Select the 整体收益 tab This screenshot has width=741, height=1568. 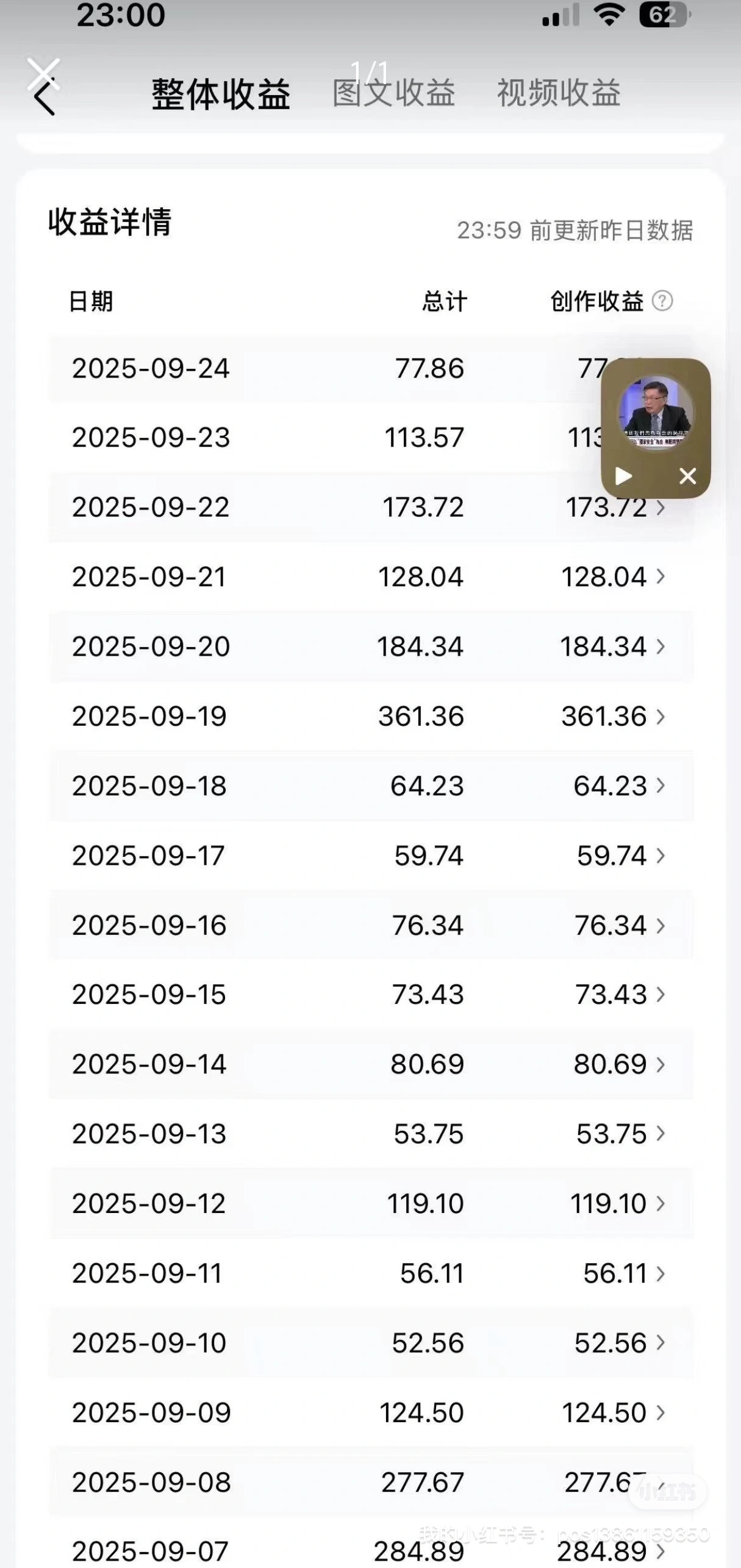[x=221, y=95]
